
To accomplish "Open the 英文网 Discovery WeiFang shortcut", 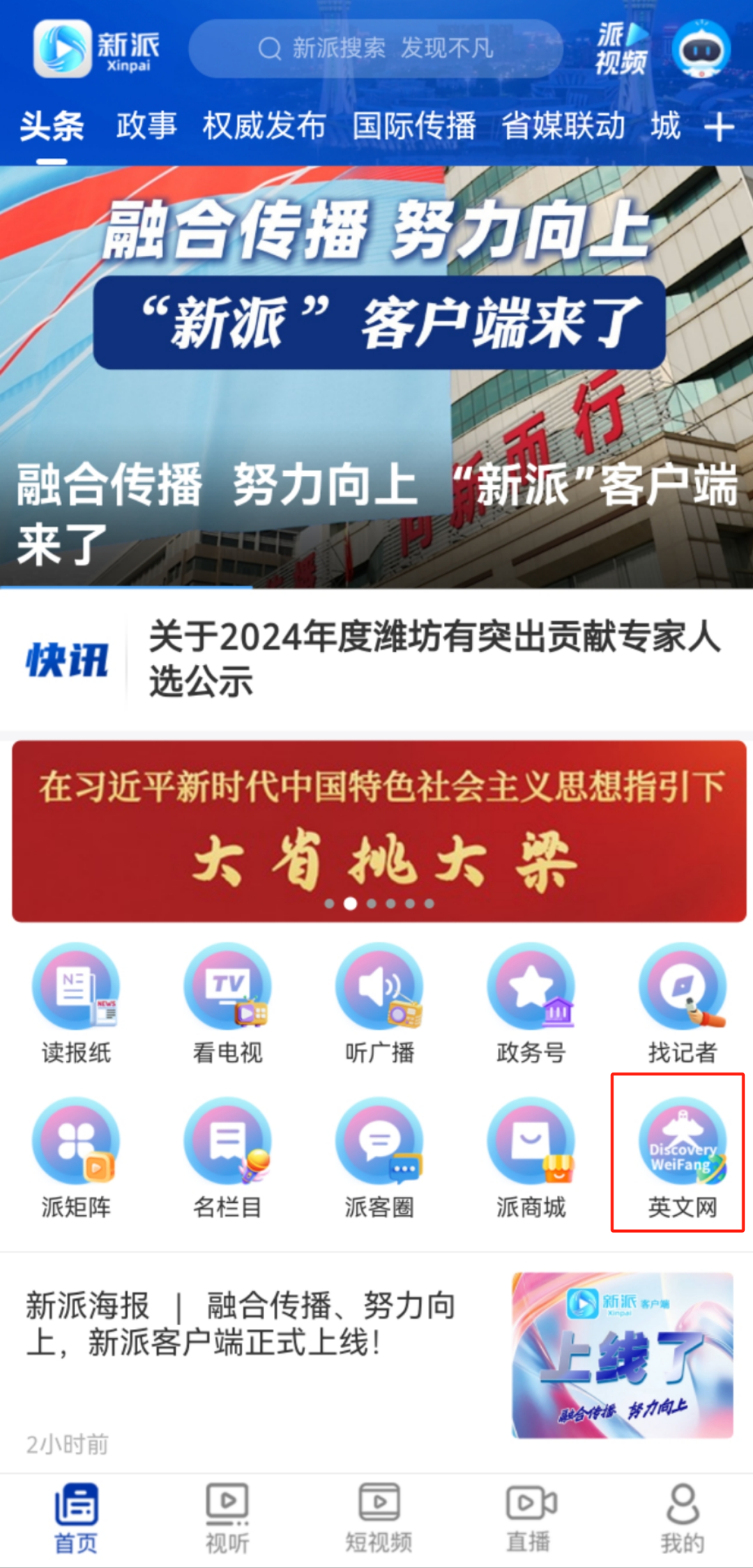I will [682, 1157].
